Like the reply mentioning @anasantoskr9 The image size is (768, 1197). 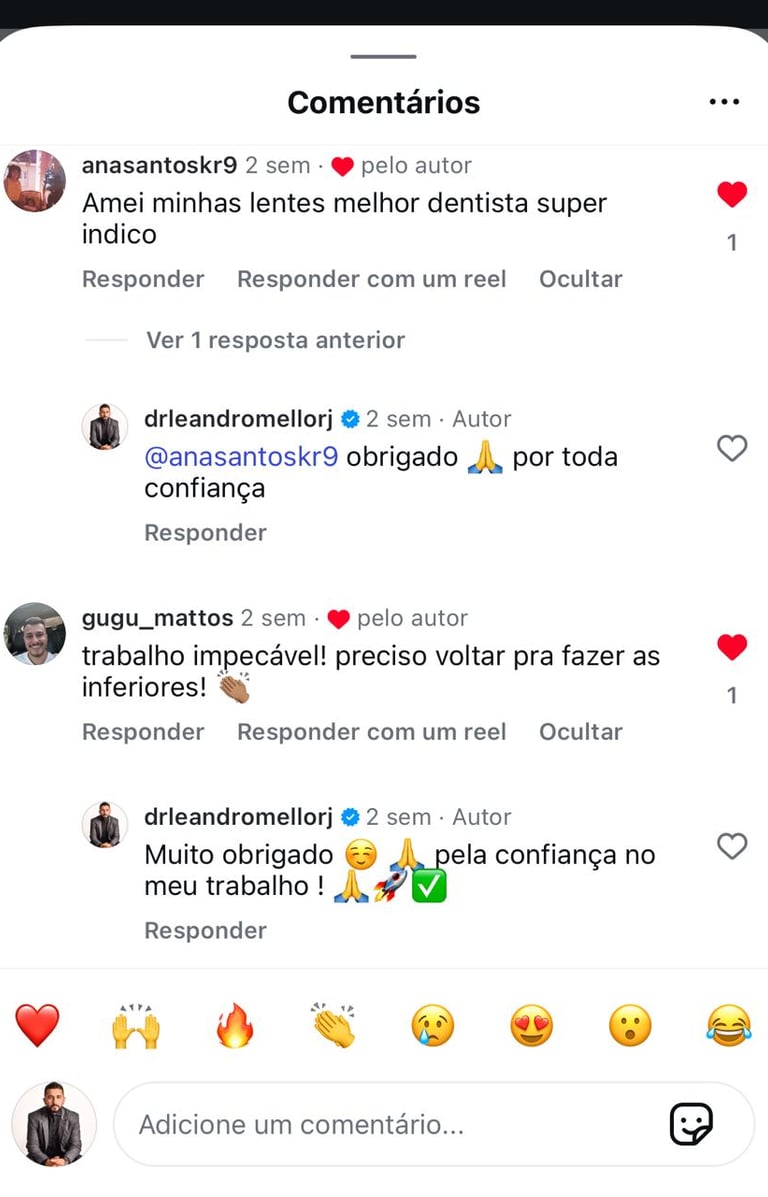[x=732, y=449]
